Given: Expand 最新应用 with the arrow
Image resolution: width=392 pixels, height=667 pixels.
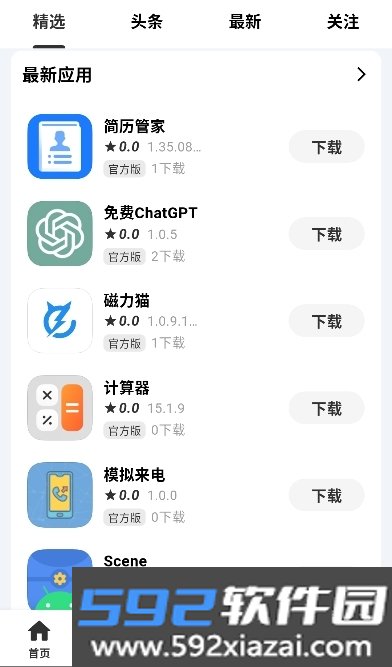Looking at the screenshot, I should click(361, 74).
